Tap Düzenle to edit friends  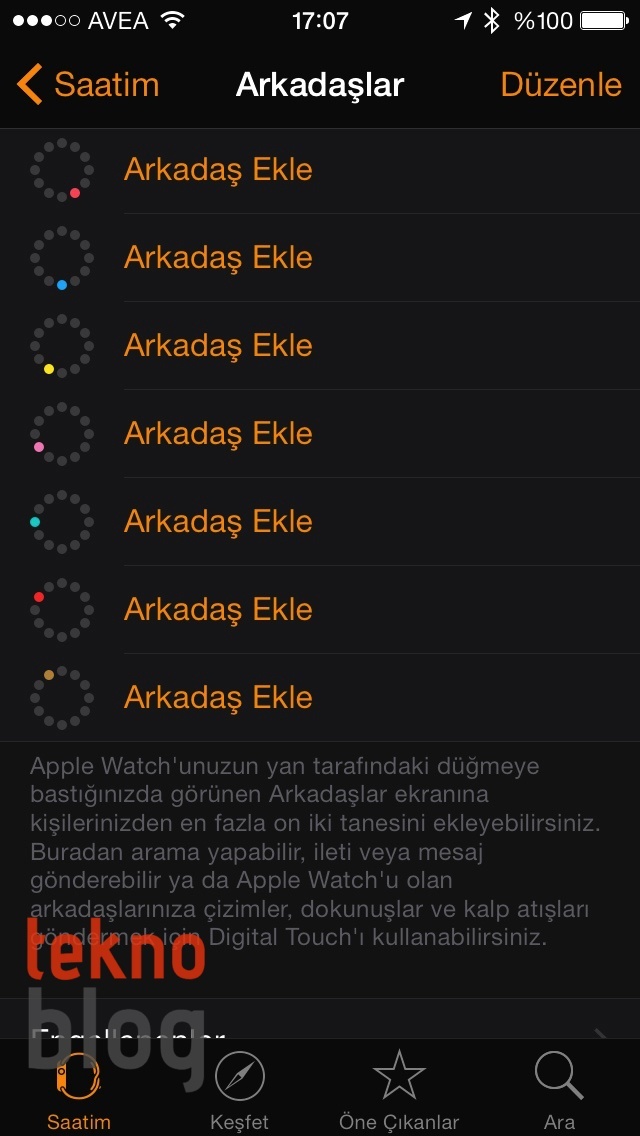coord(561,85)
